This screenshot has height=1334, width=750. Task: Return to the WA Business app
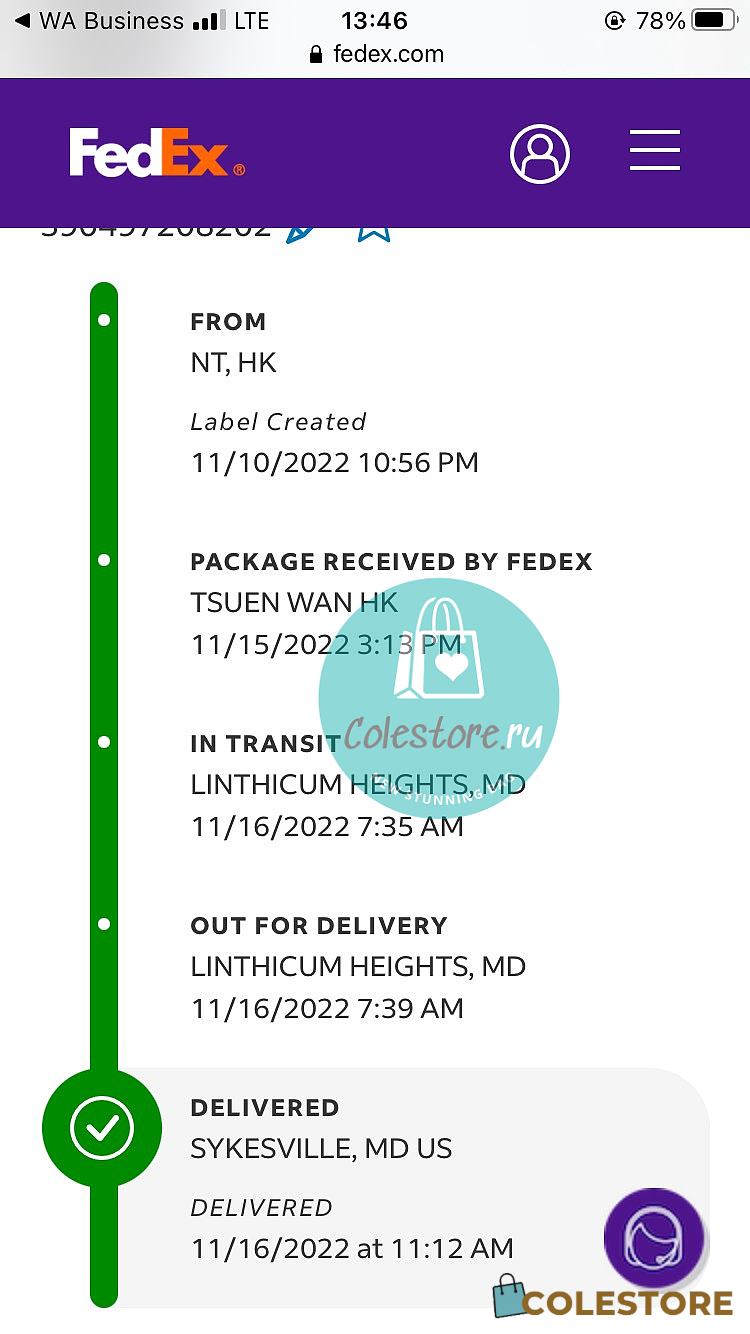[100, 20]
